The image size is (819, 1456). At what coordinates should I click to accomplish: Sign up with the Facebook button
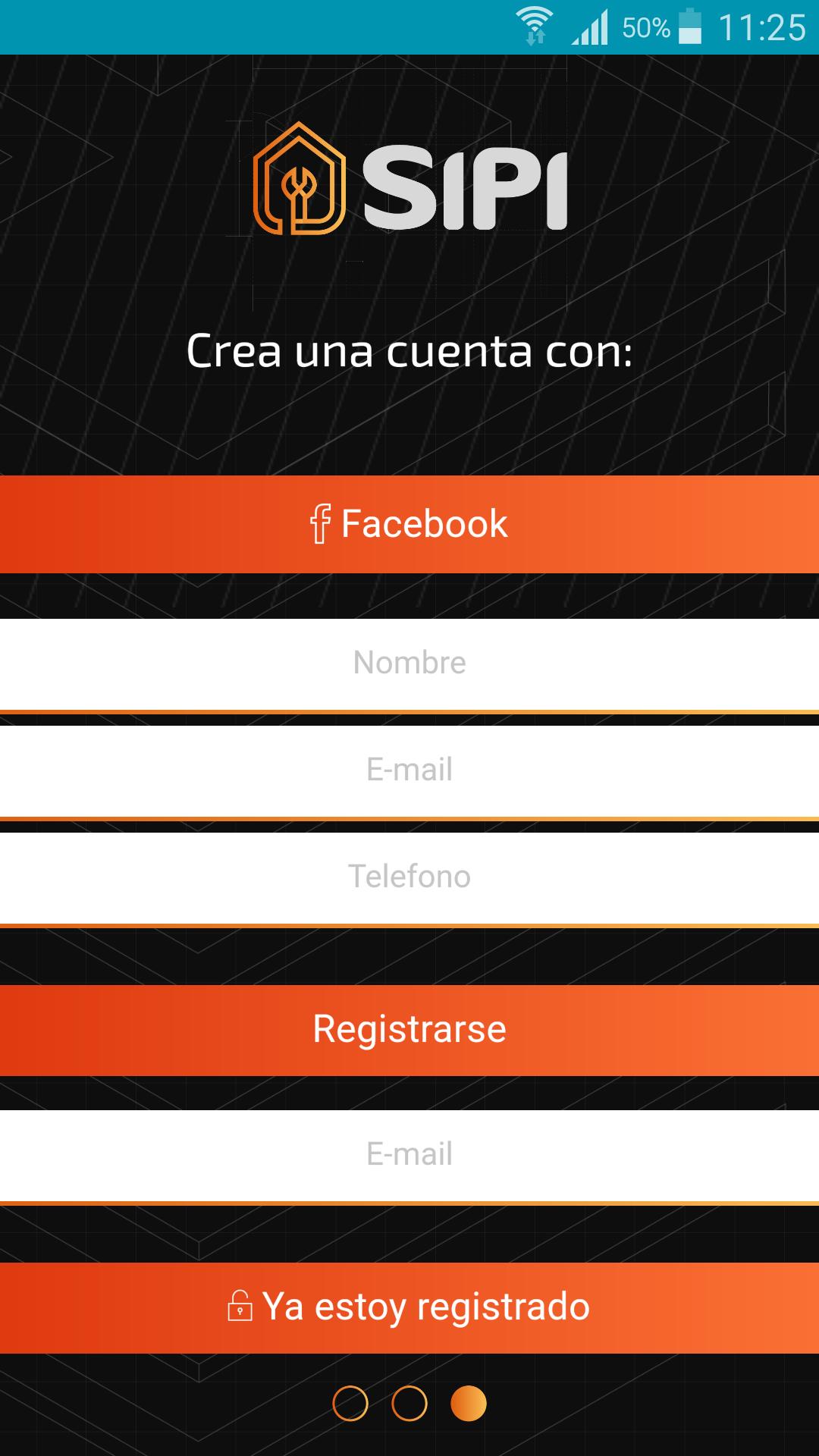[409, 524]
